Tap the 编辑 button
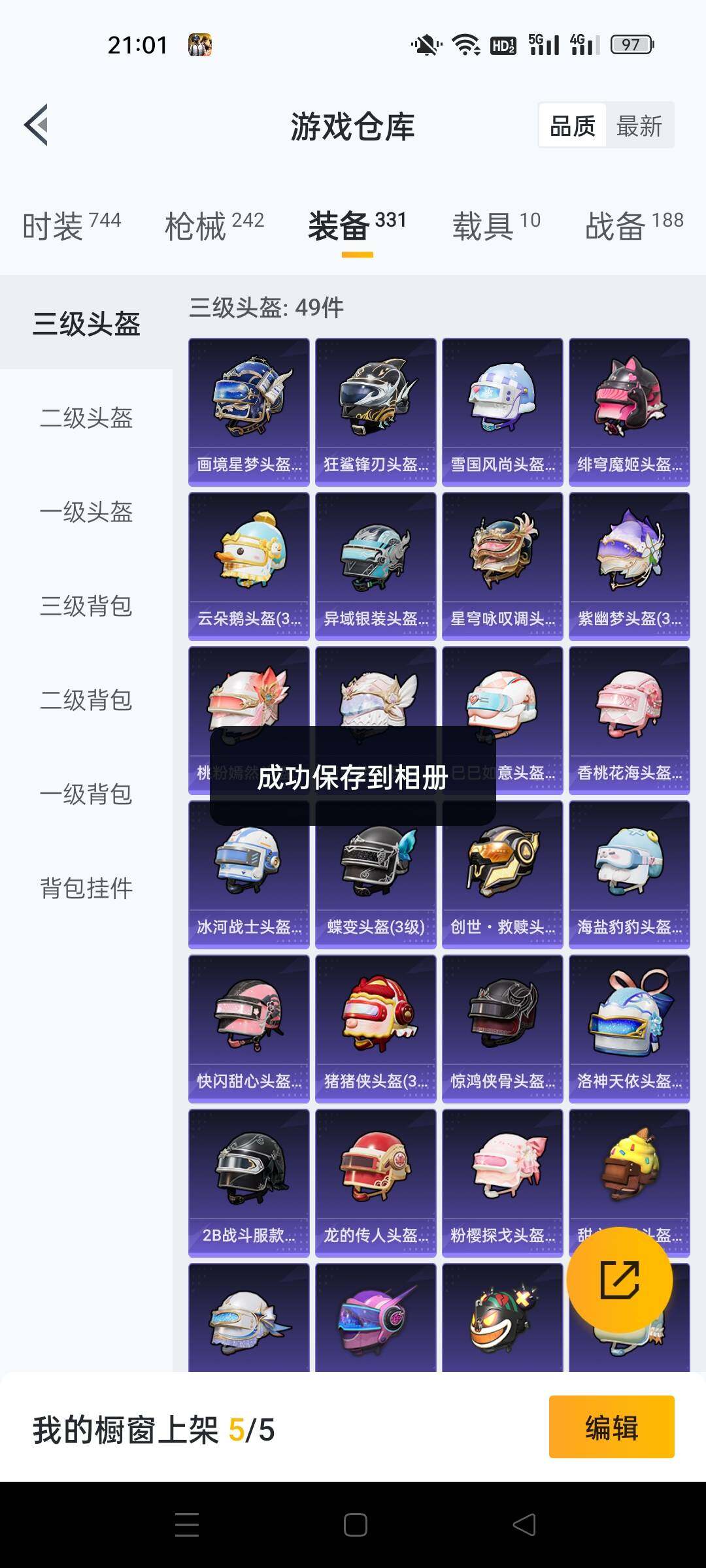Image resolution: width=706 pixels, height=1568 pixels. (x=611, y=1427)
